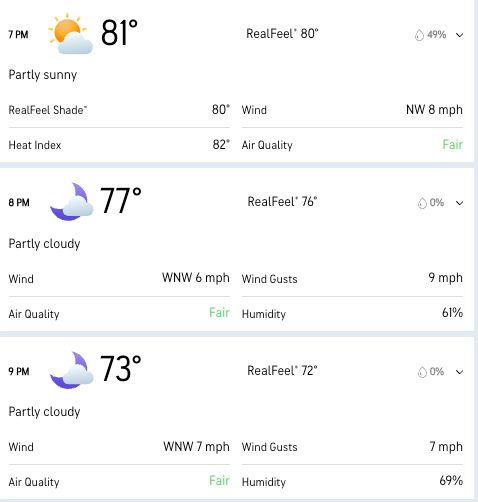Viewport: 478px width, 502px height.
Task: Collapse the 9 PM forecast chevron
Action: [459, 372]
